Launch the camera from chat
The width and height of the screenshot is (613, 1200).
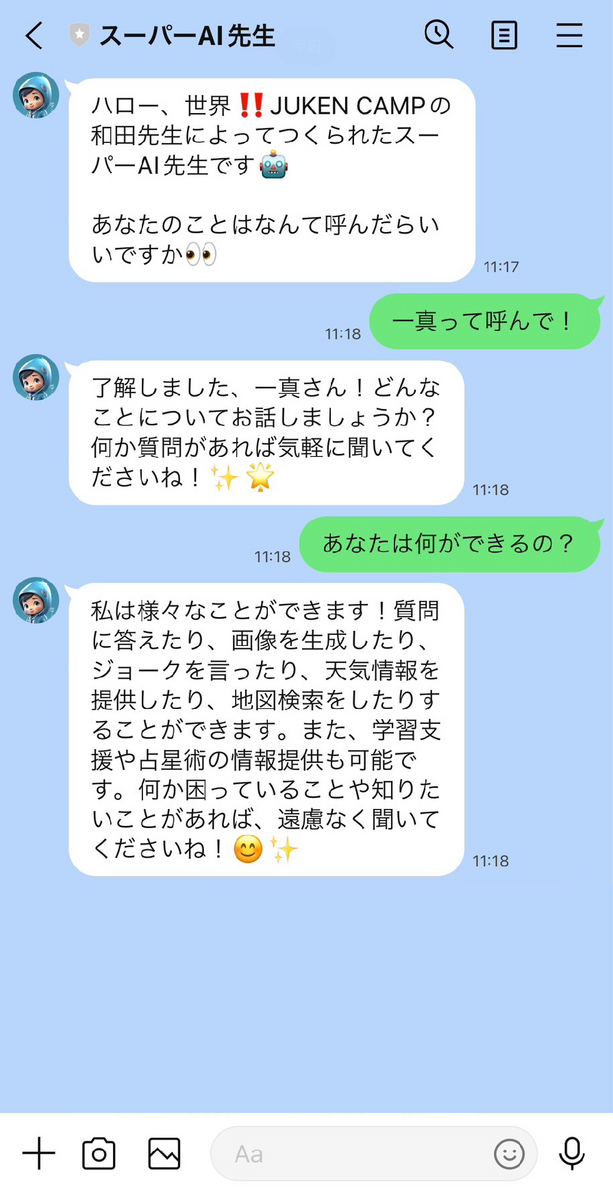pos(98,1154)
